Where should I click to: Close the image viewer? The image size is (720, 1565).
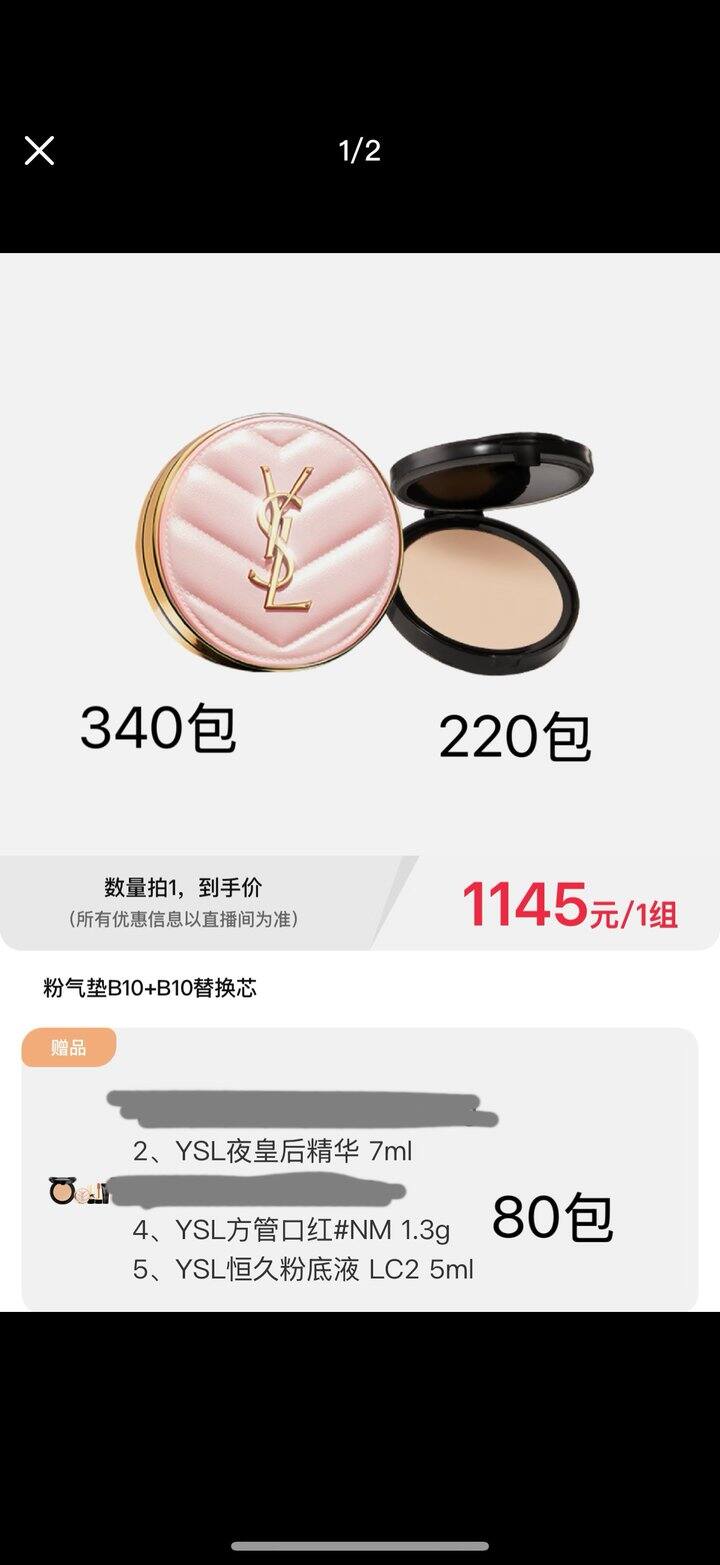(x=39, y=151)
